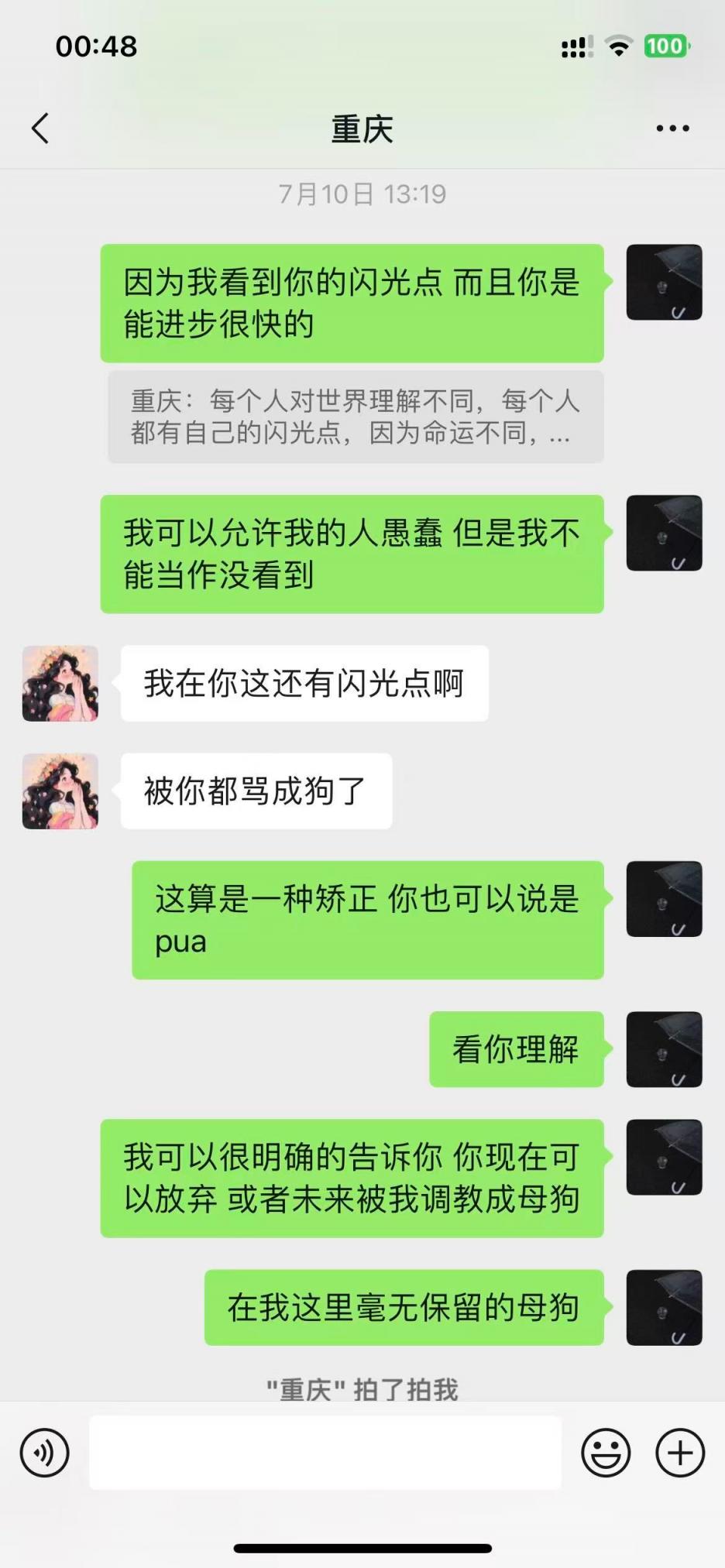
Task: Open the quoted message from 重庆
Action: point(356,417)
